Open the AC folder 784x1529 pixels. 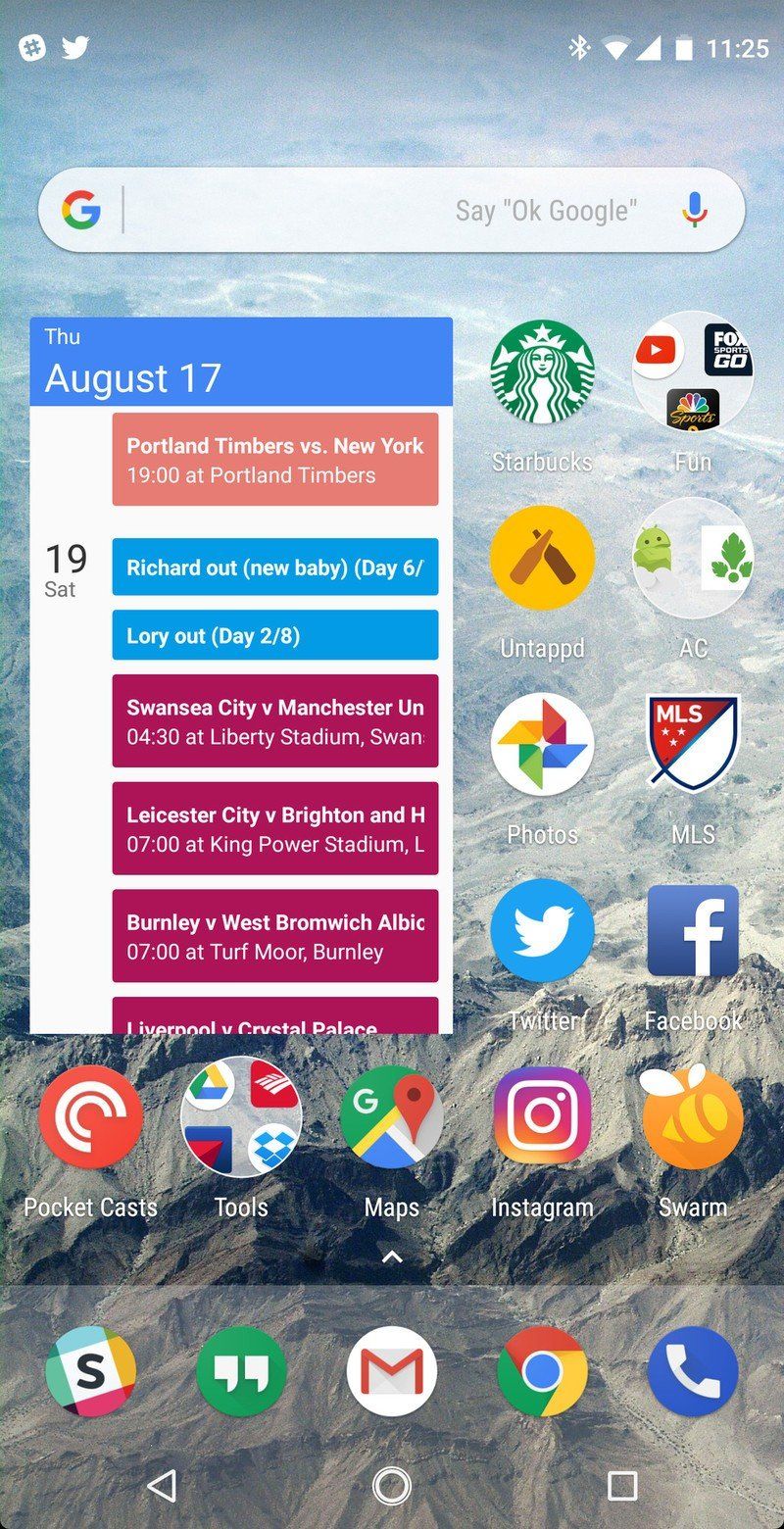coord(693,559)
